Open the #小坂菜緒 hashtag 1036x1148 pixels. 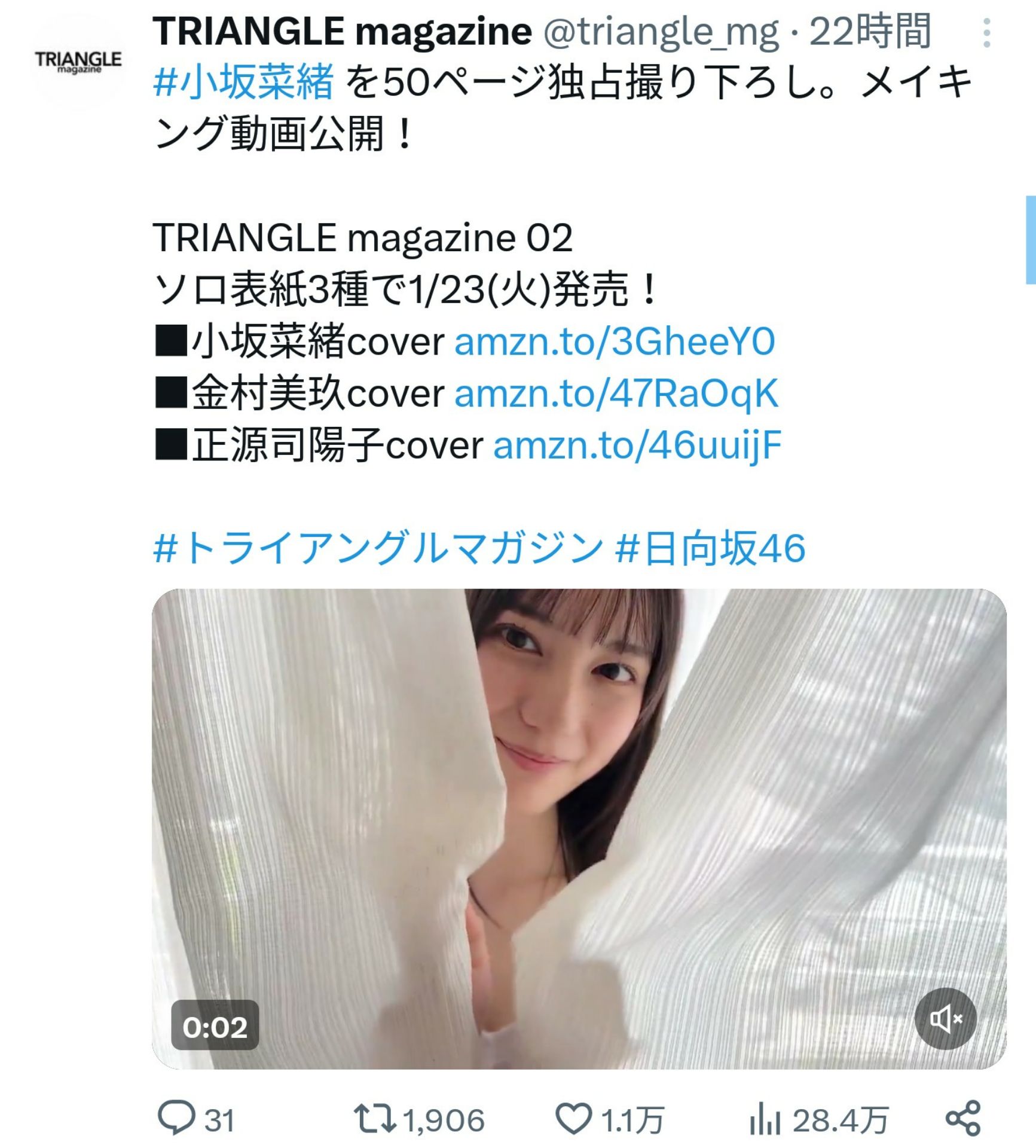244,82
